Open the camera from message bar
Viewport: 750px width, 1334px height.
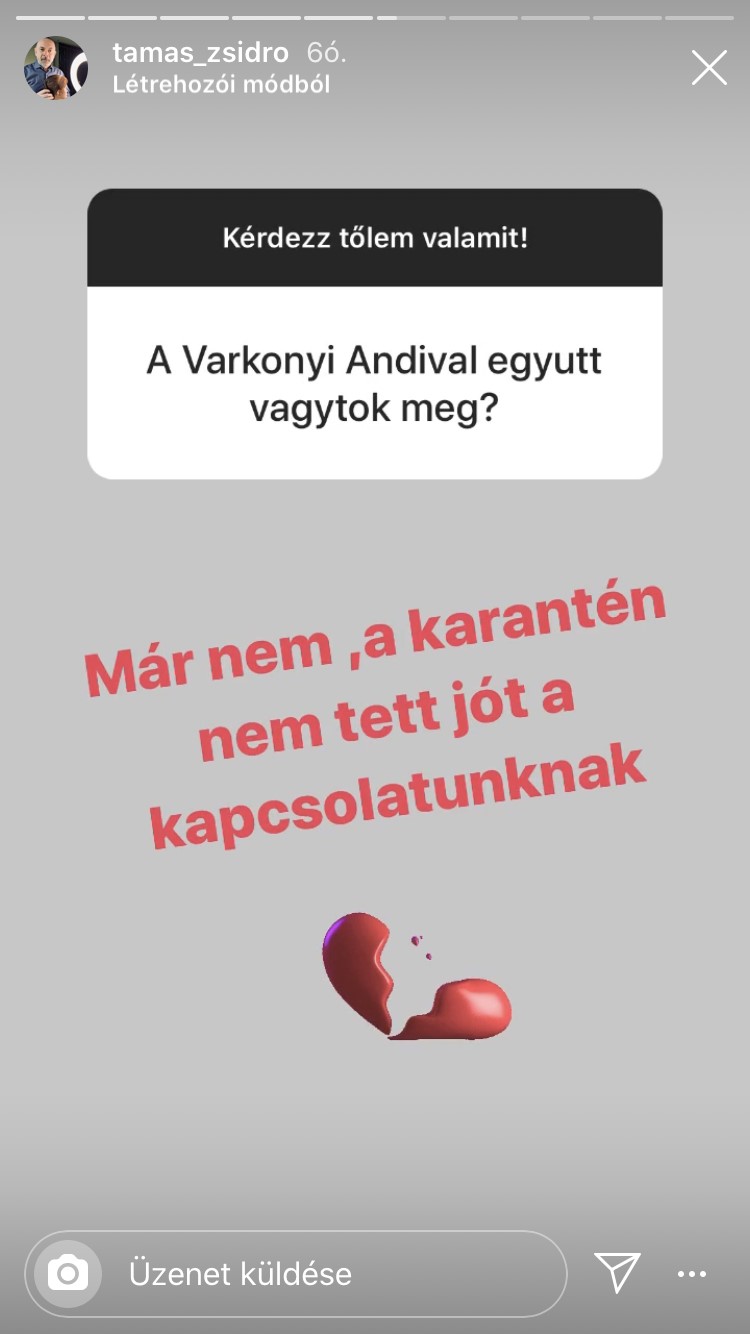68,1274
